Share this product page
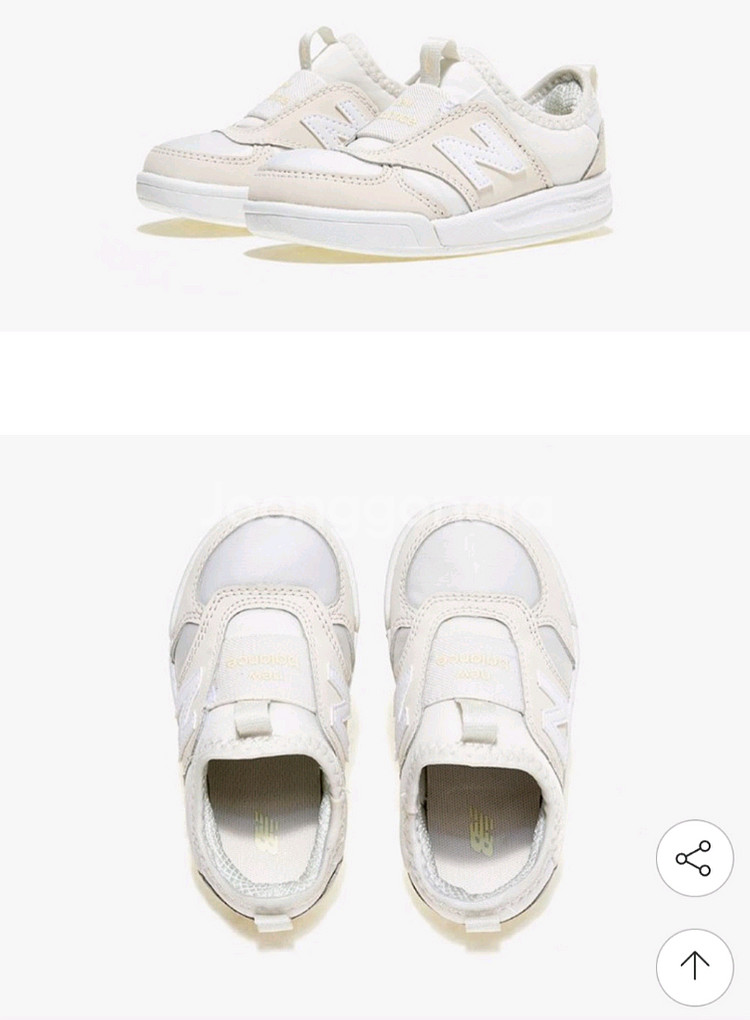Image resolution: width=750 pixels, height=1020 pixels. tap(693, 858)
